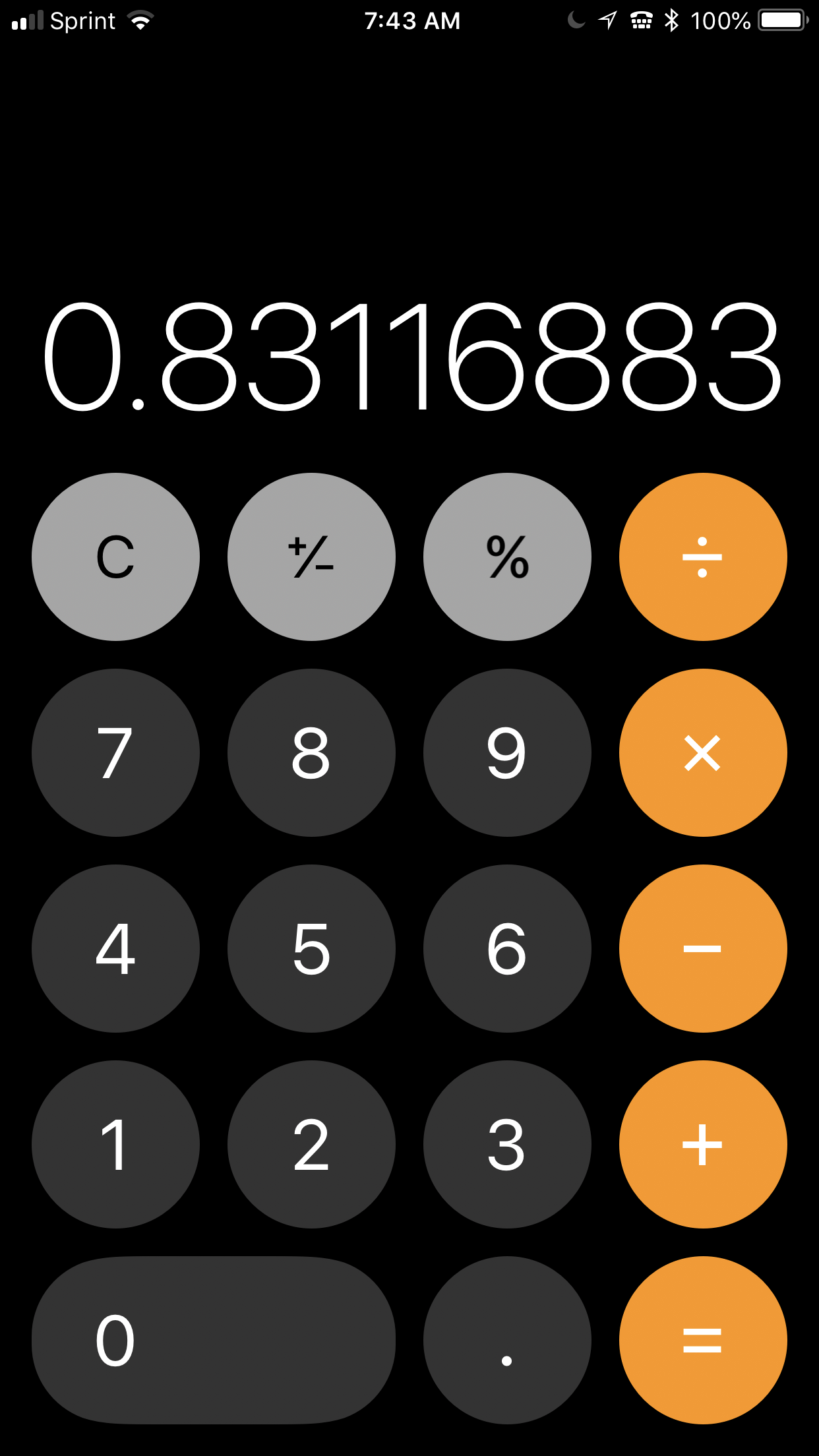Apply the percent key
Viewport: 819px width, 1456px height.
click(x=507, y=557)
